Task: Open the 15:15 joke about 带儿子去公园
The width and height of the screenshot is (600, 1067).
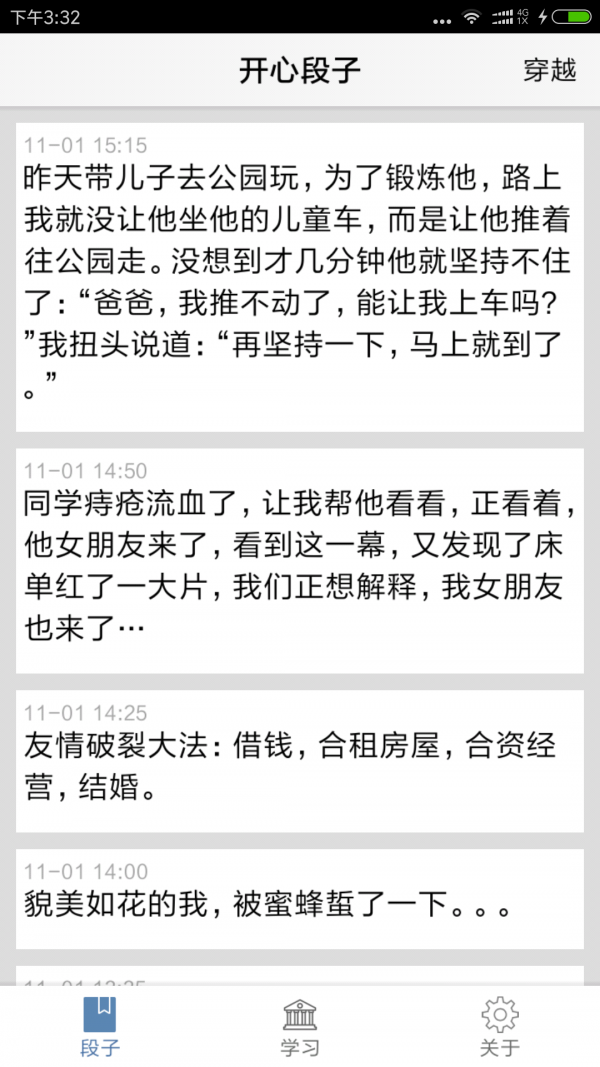Action: tap(300, 277)
